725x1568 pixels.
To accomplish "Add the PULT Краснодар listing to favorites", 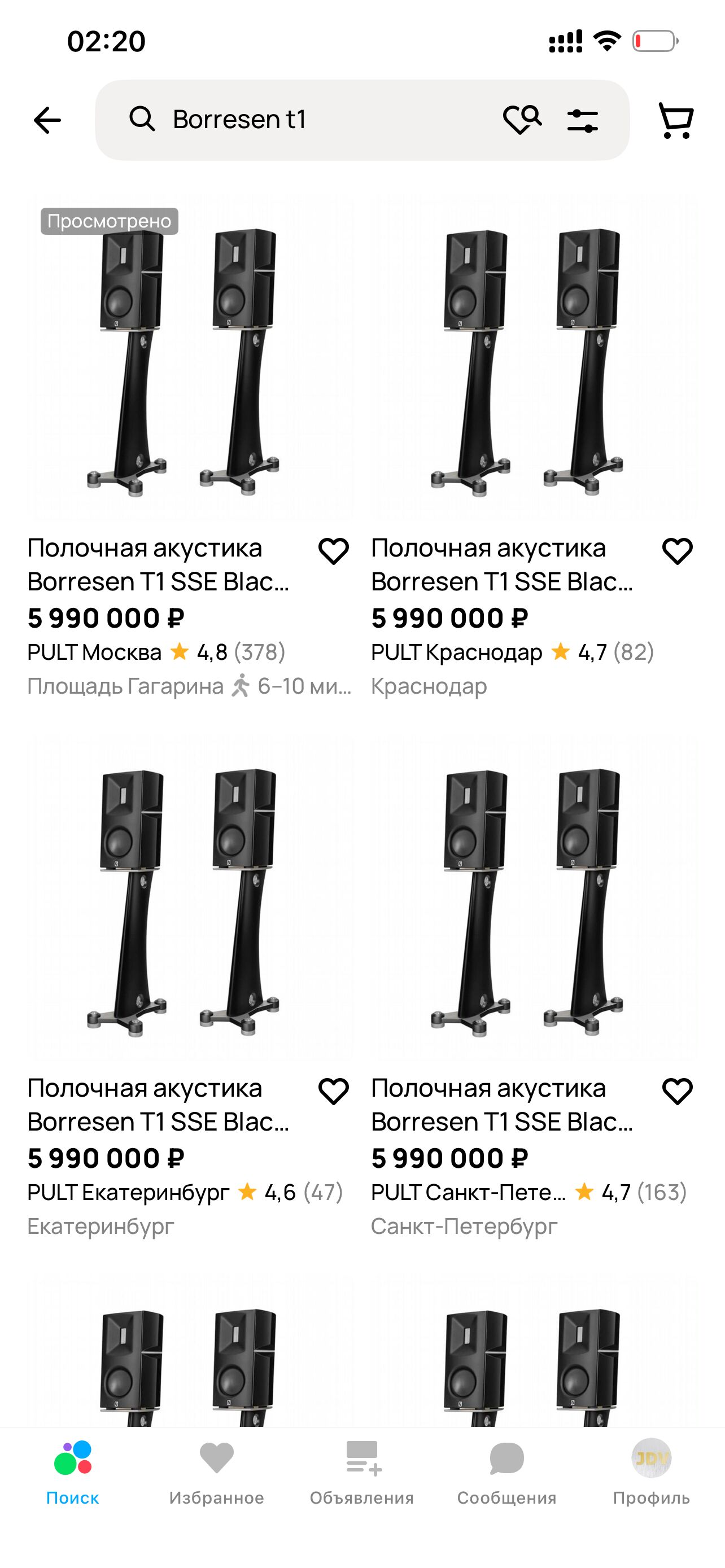I will [678, 551].
